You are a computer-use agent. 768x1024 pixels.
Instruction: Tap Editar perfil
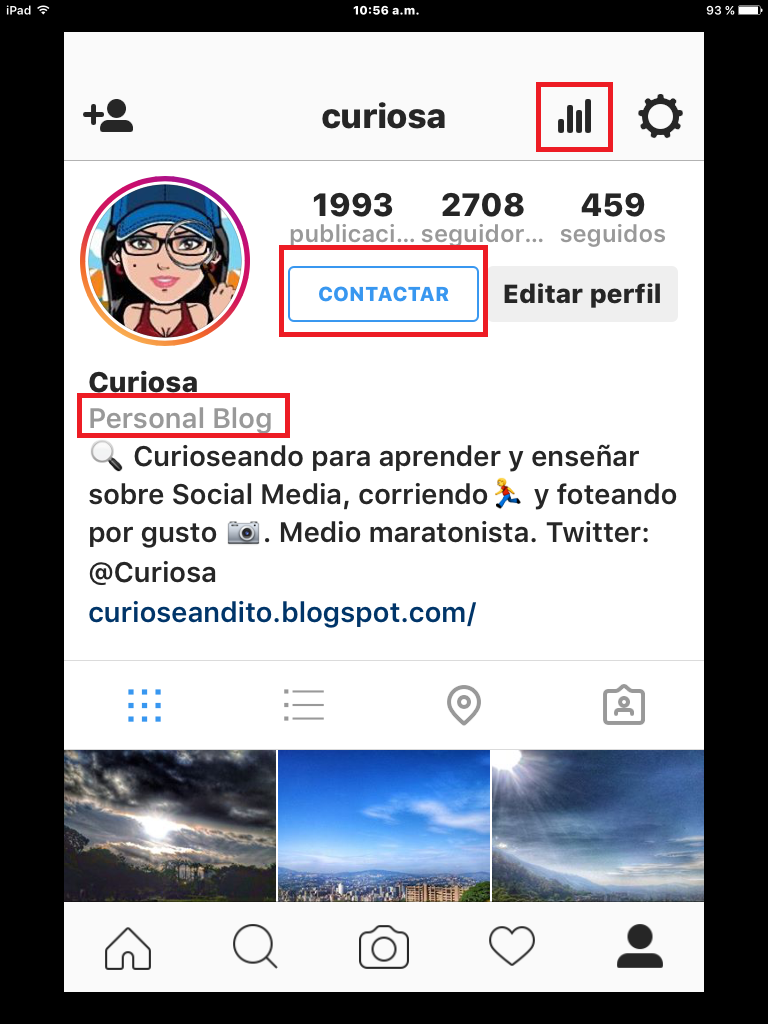point(582,294)
